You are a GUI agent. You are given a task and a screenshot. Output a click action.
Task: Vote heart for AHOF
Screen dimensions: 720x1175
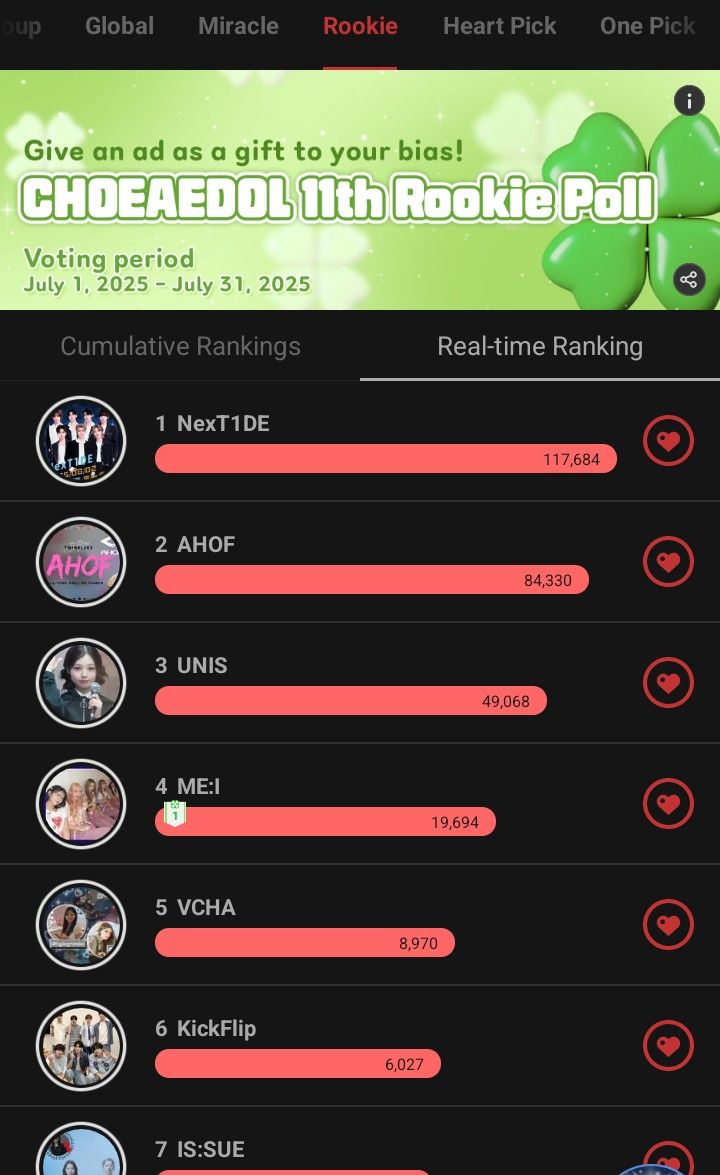tap(668, 561)
